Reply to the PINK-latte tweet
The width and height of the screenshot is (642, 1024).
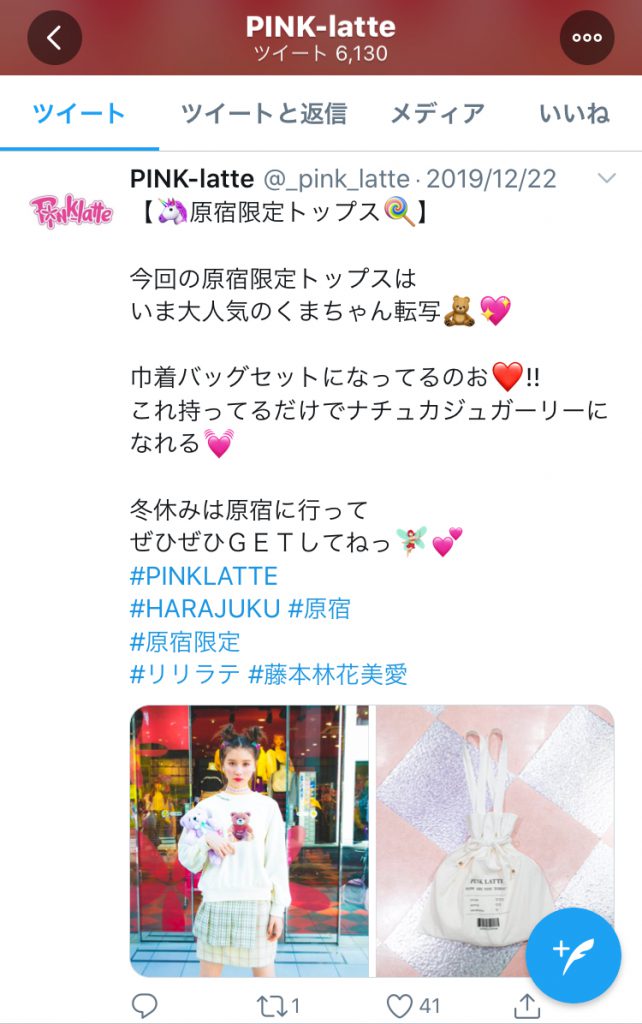(x=145, y=1005)
